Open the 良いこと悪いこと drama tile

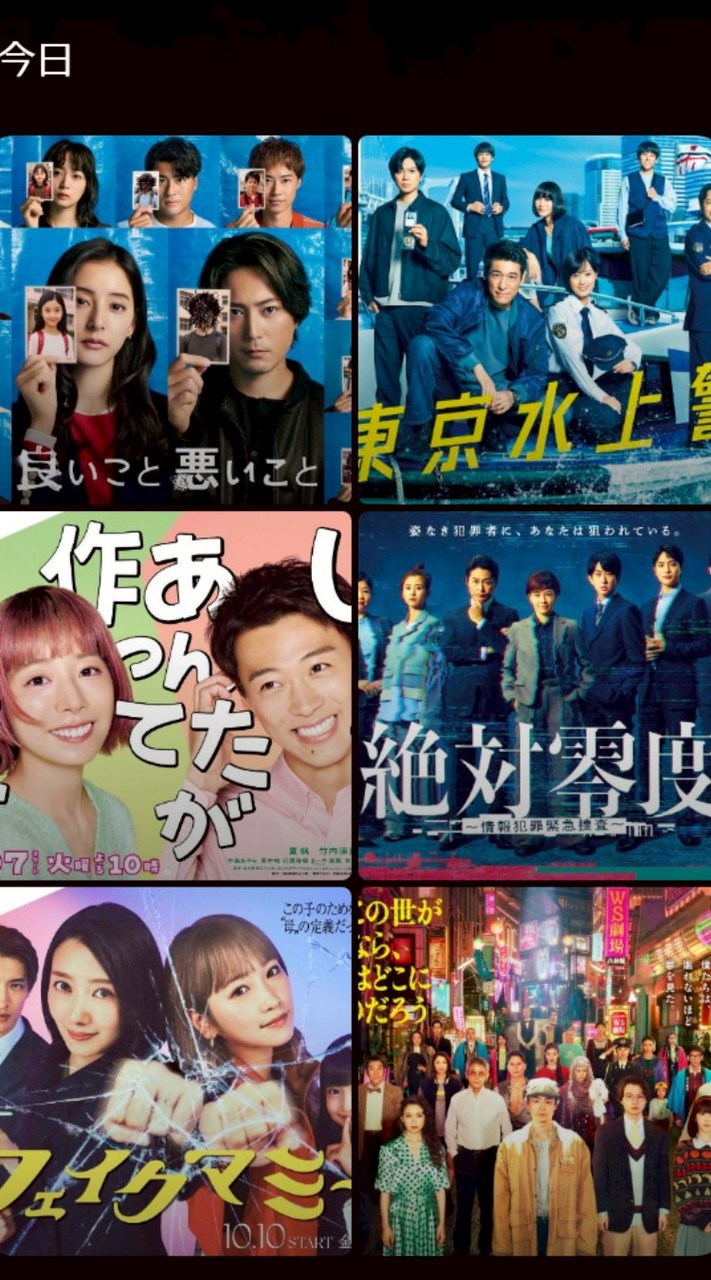click(176, 320)
